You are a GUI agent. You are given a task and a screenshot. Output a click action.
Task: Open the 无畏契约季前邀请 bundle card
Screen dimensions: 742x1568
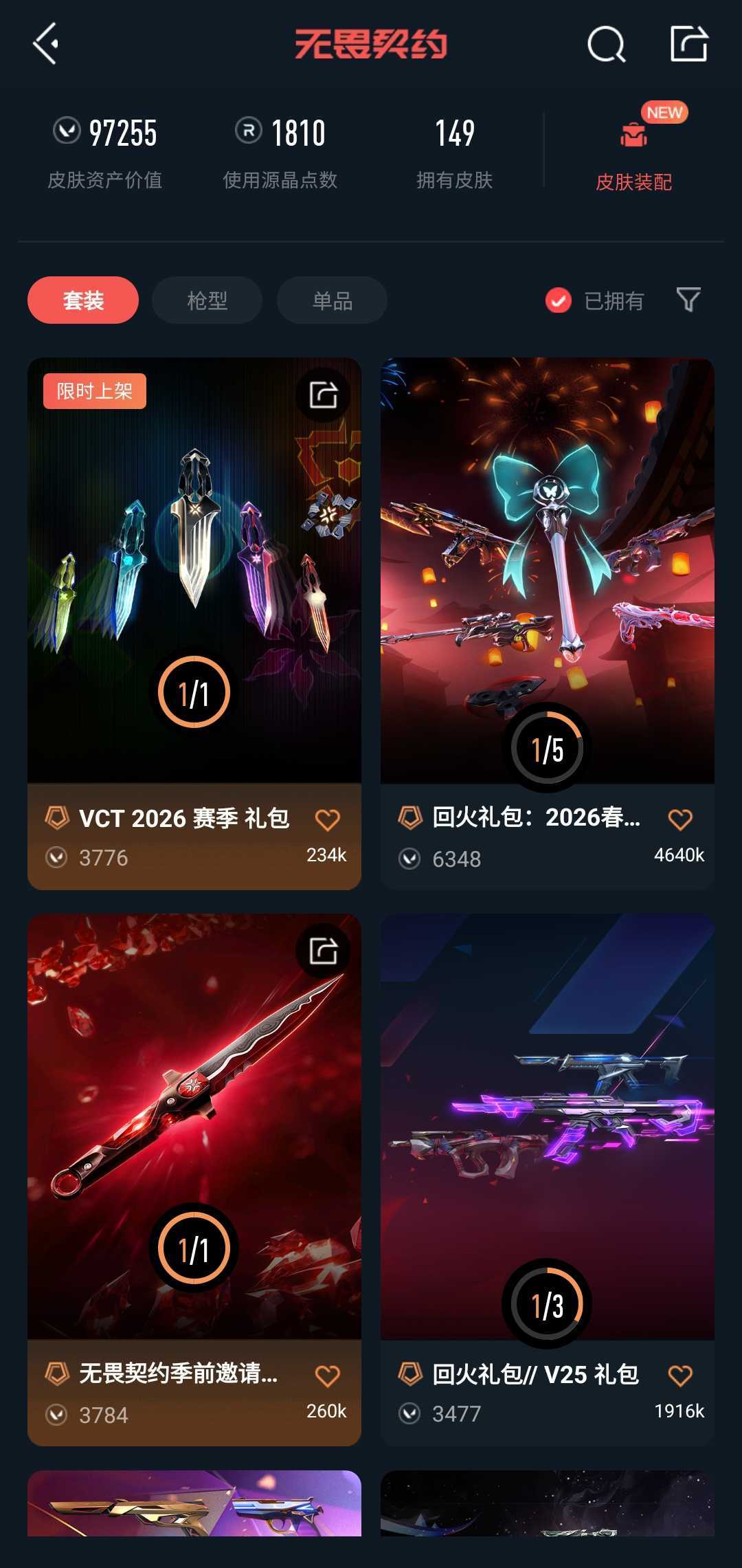tap(194, 1127)
